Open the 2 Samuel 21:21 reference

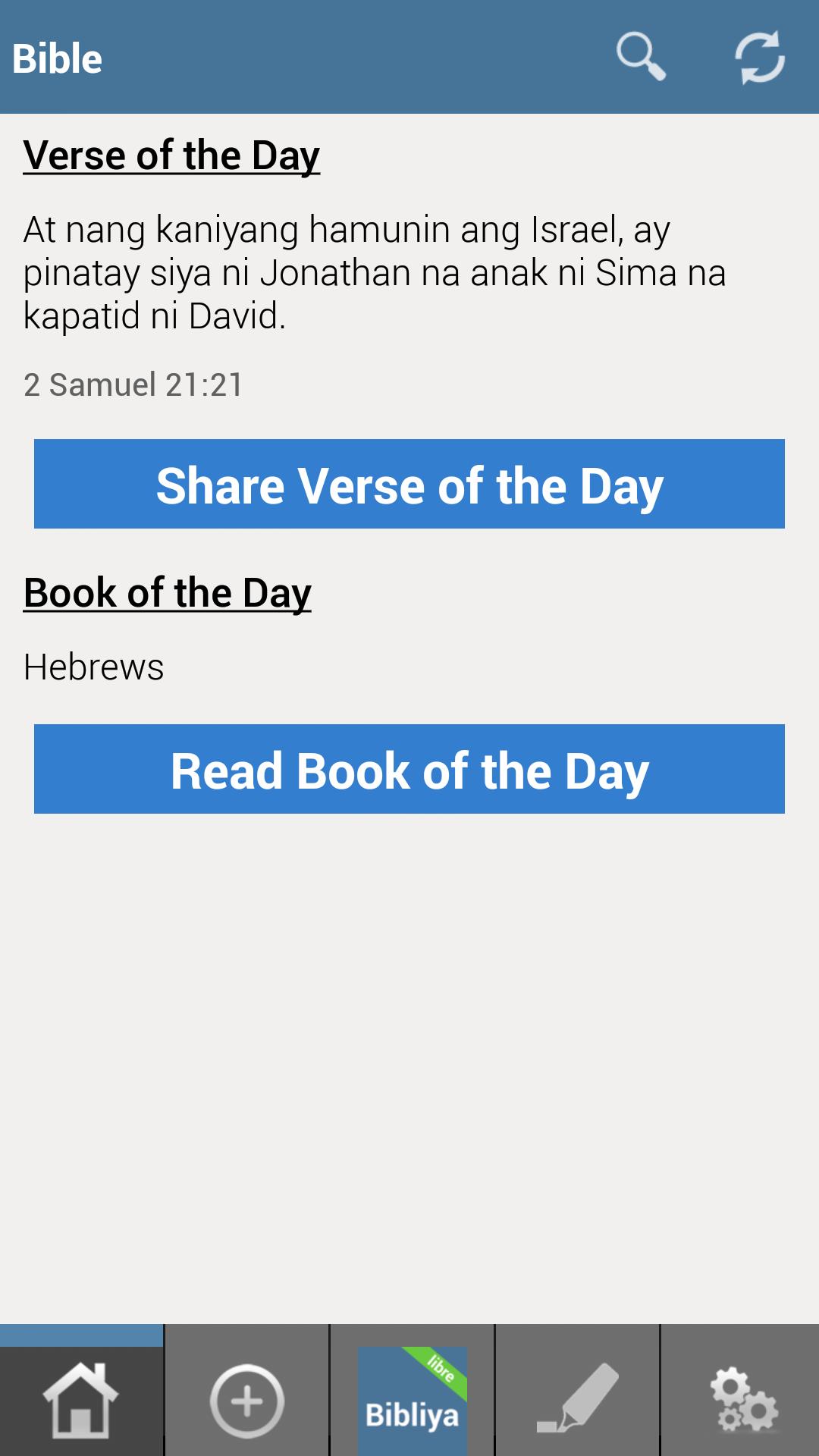133,385
